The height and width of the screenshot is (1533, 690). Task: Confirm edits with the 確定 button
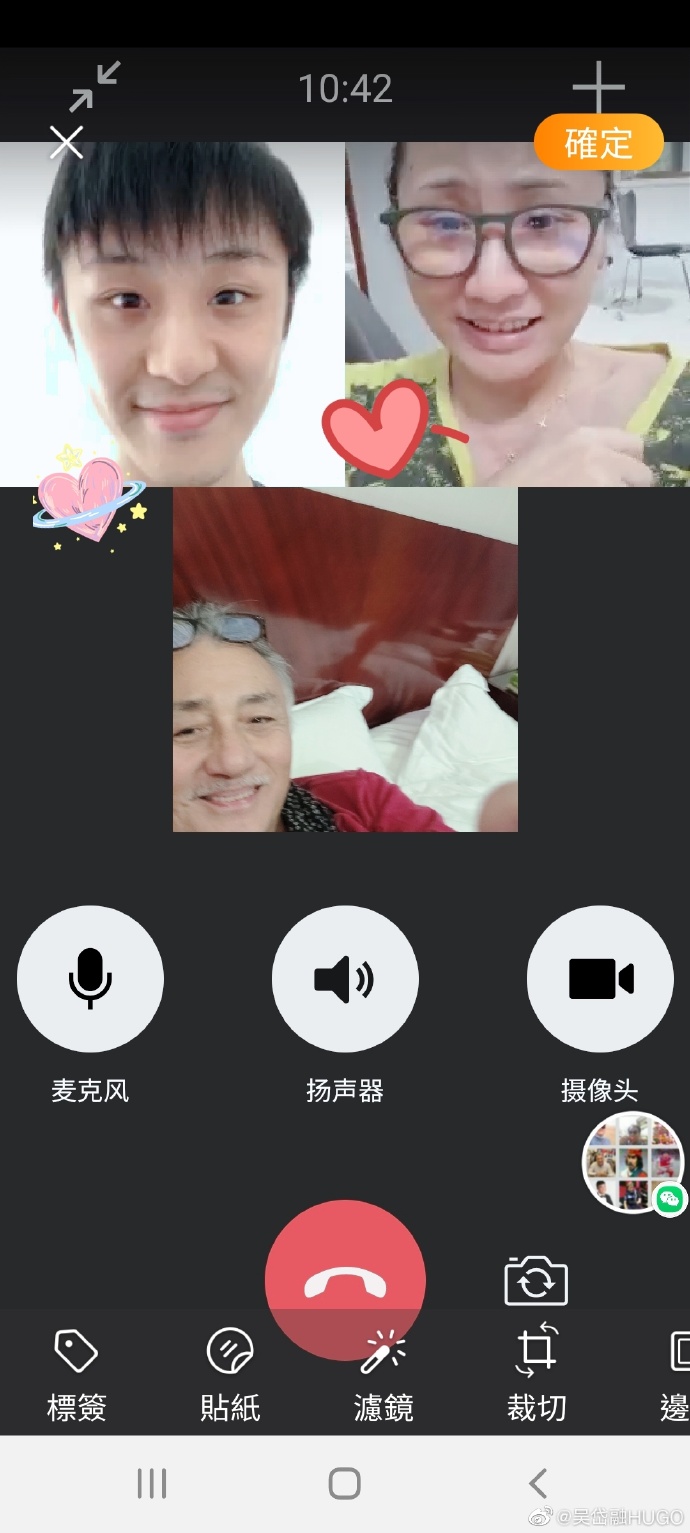click(598, 143)
